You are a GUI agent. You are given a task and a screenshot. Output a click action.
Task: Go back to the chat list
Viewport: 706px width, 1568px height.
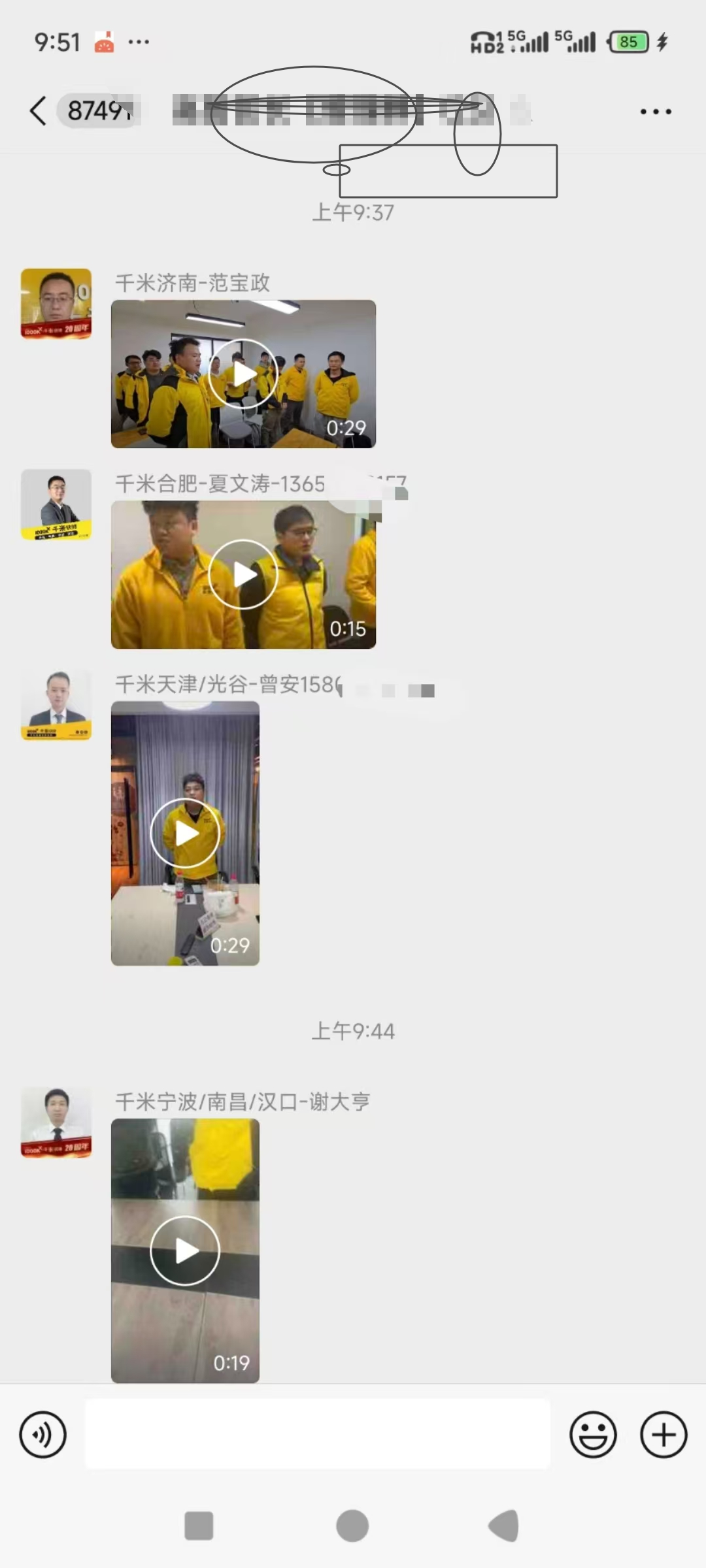(38, 110)
